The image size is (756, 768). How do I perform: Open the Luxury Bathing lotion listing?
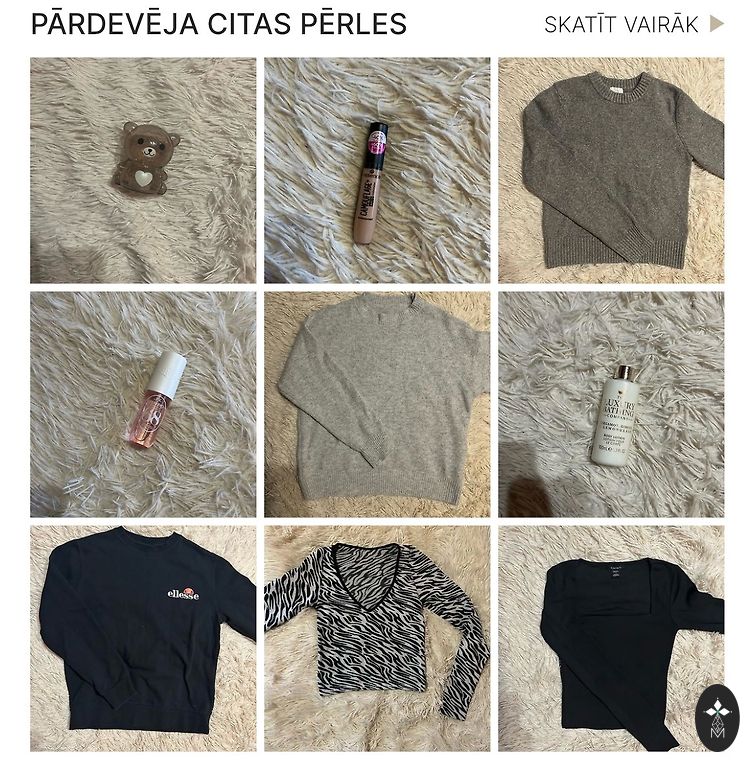click(611, 404)
